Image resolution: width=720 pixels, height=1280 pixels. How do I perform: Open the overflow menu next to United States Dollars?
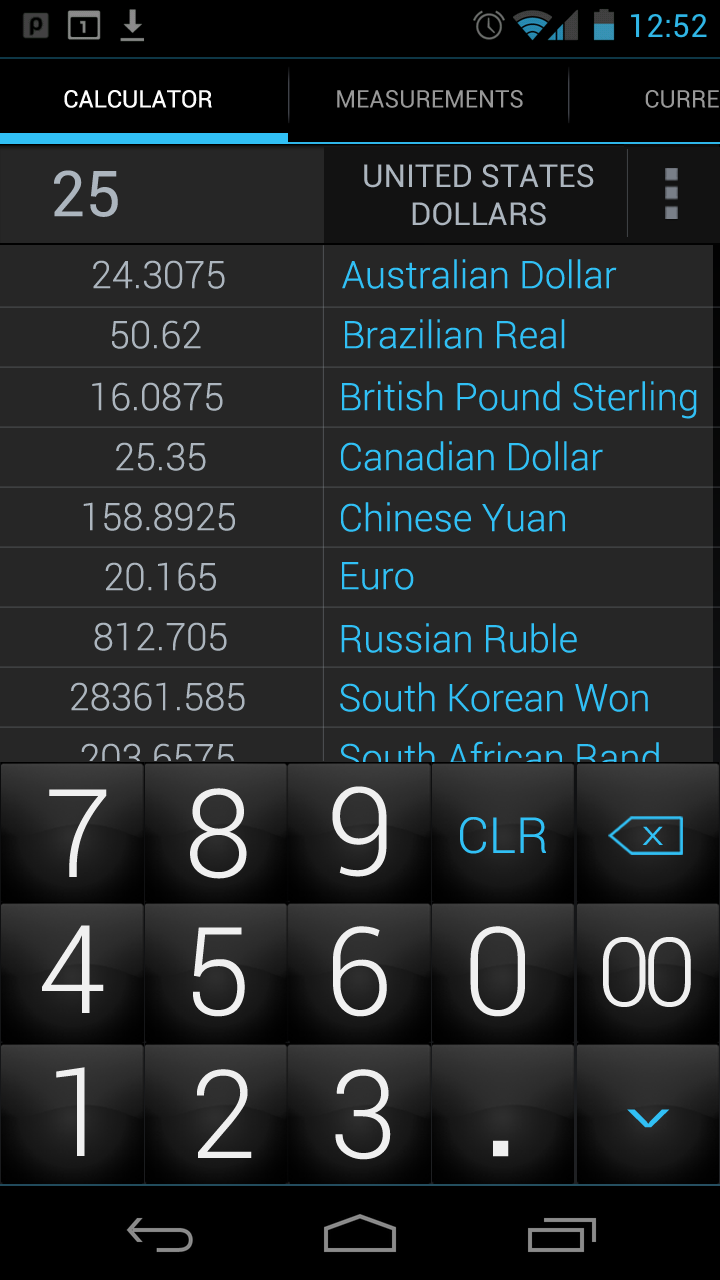click(670, 192)
